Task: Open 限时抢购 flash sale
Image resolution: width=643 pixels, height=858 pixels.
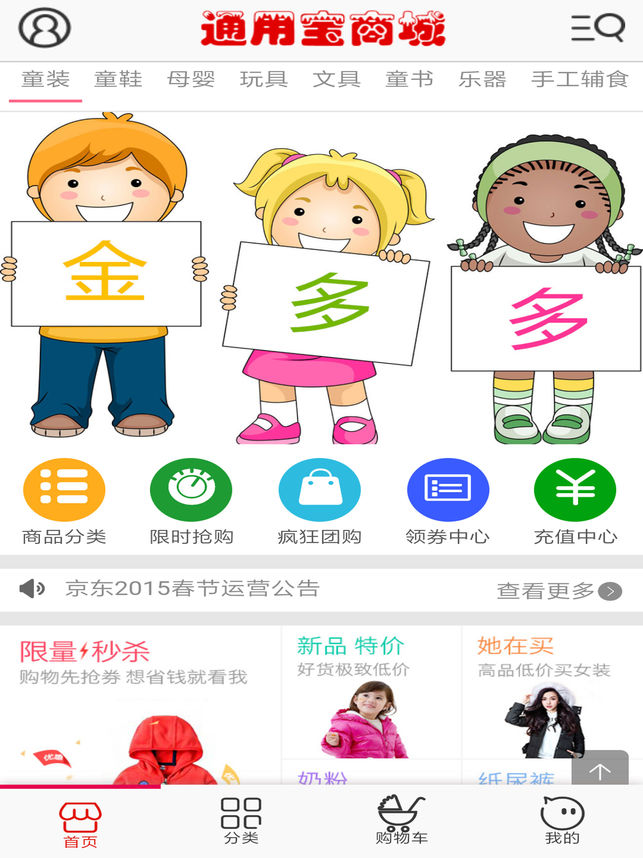Action: (x=191, y=502)
